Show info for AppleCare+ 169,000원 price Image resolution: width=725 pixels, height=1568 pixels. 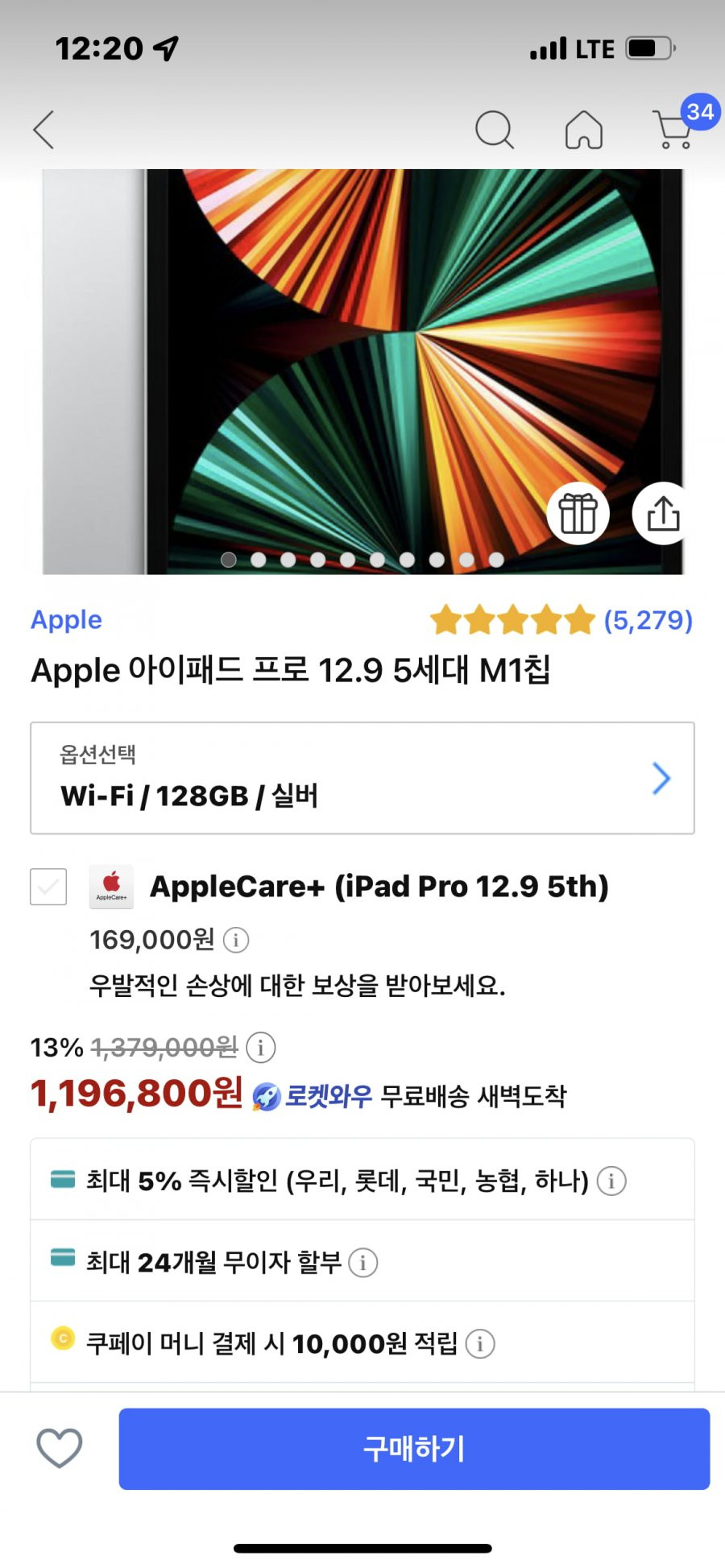236,940
